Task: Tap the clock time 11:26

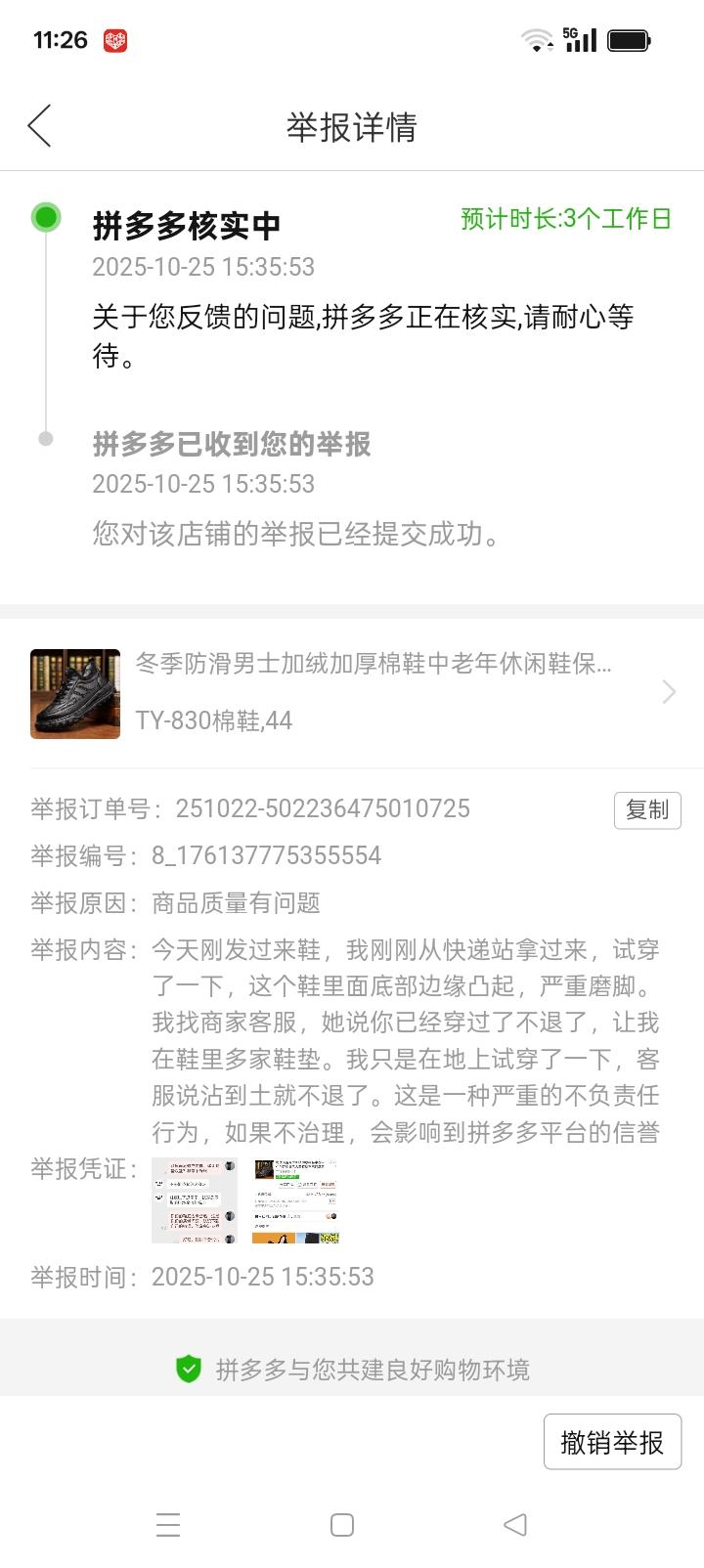Action: coord(61,39)
